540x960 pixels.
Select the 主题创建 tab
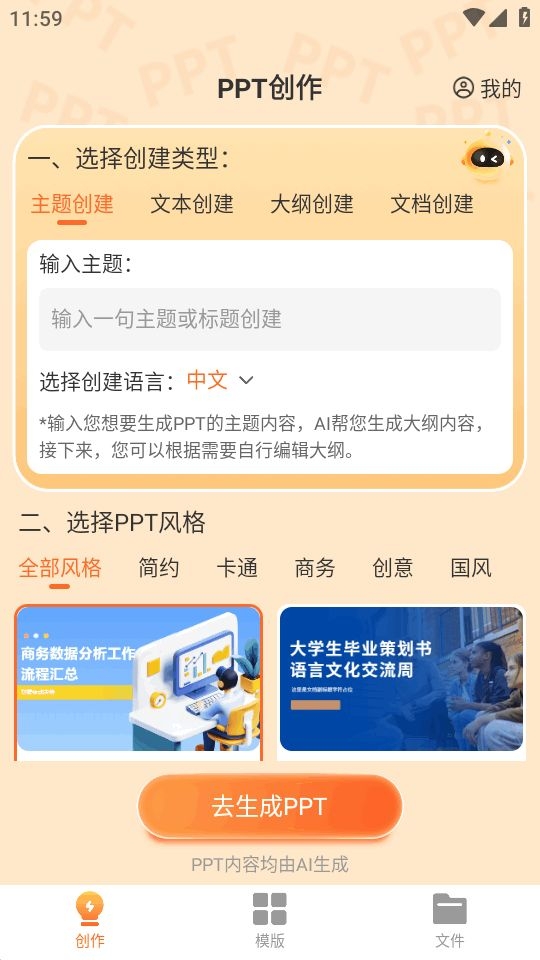72,204
